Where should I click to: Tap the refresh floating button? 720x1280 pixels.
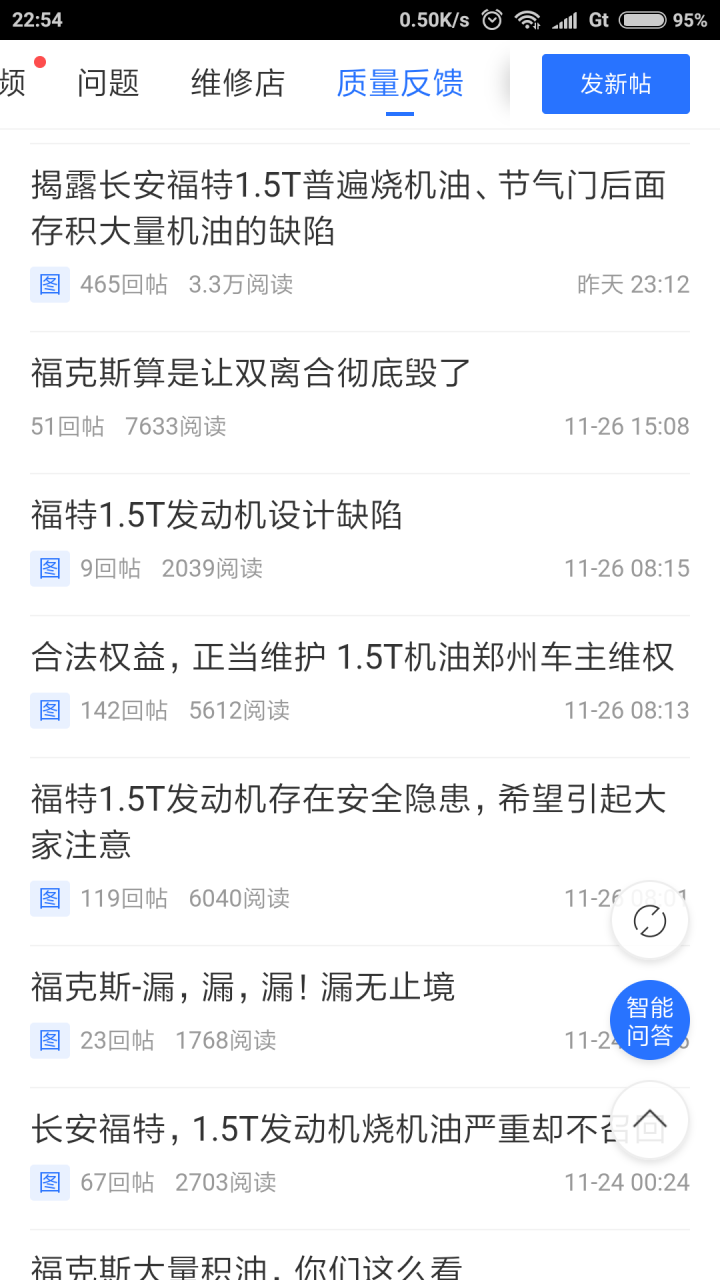(x=650, y=921)
